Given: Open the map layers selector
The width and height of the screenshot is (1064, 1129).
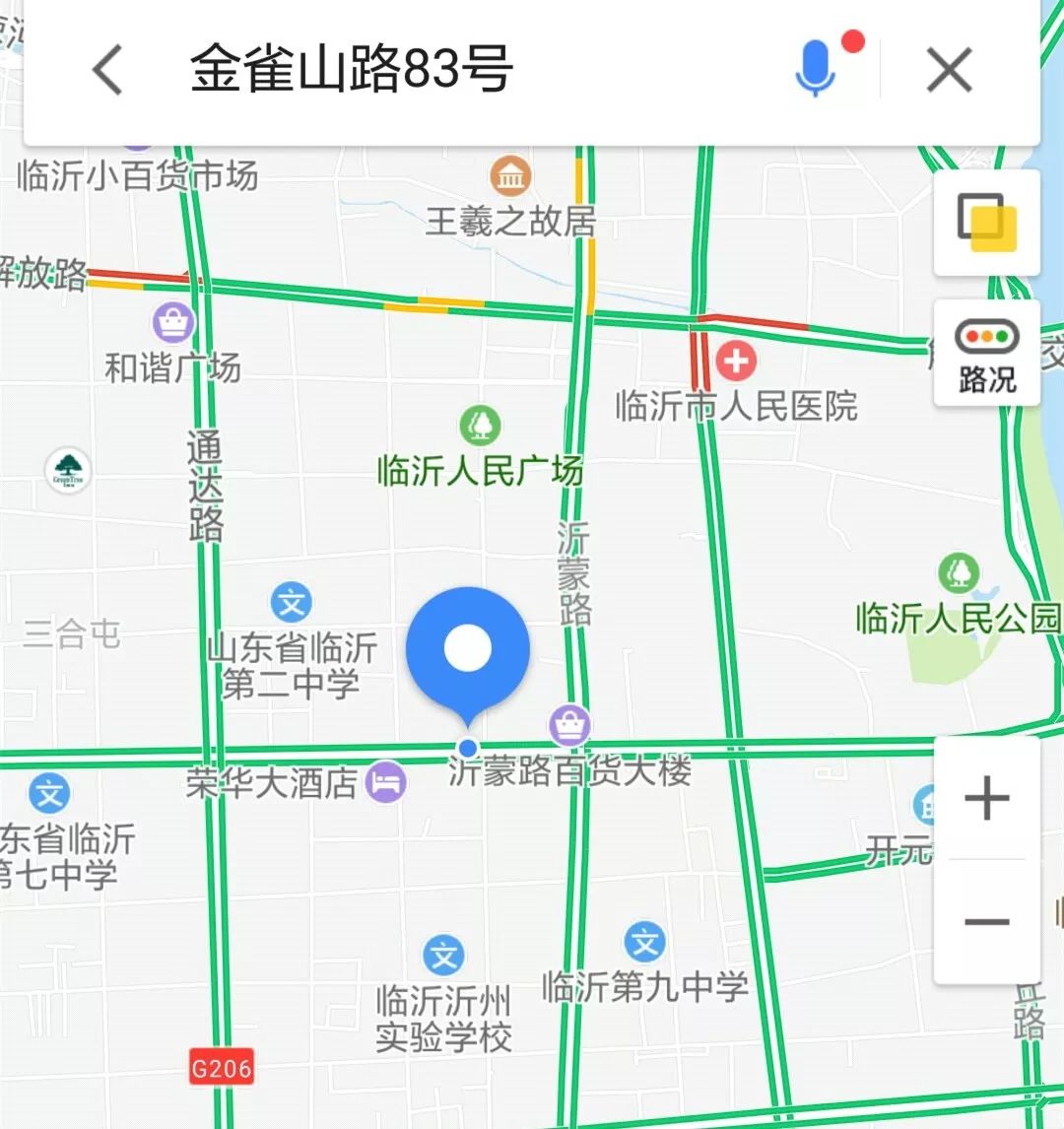Looking at the screenshot, I should pyautogui.click(x=986, y=223).
